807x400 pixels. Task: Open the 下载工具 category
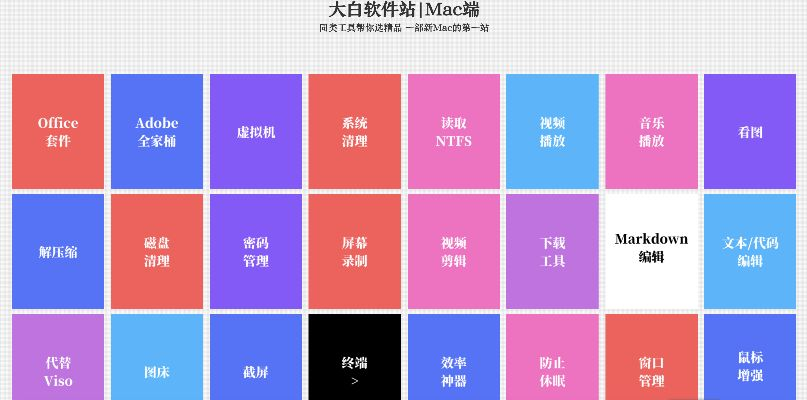552,251
